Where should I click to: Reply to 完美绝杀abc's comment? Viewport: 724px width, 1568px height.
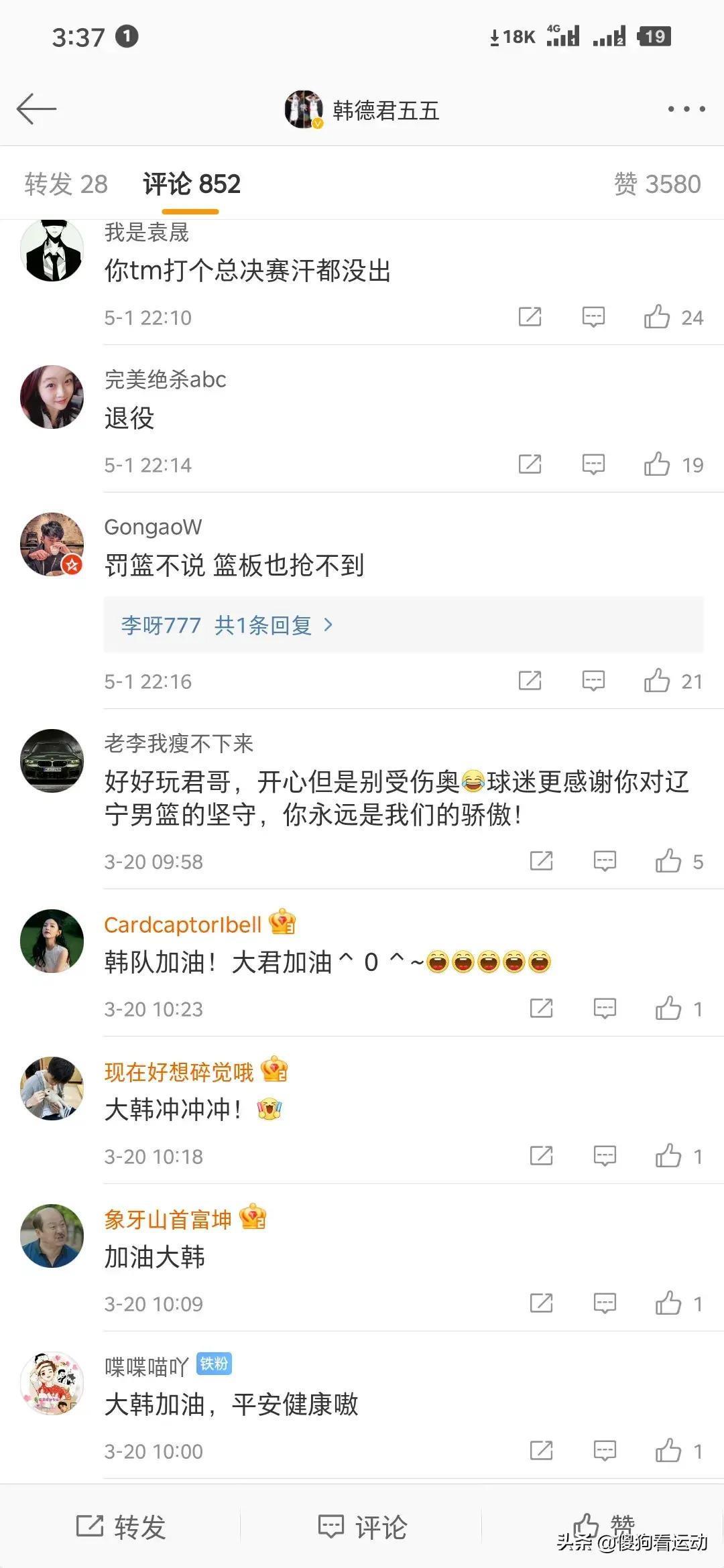tap(593, 464)
